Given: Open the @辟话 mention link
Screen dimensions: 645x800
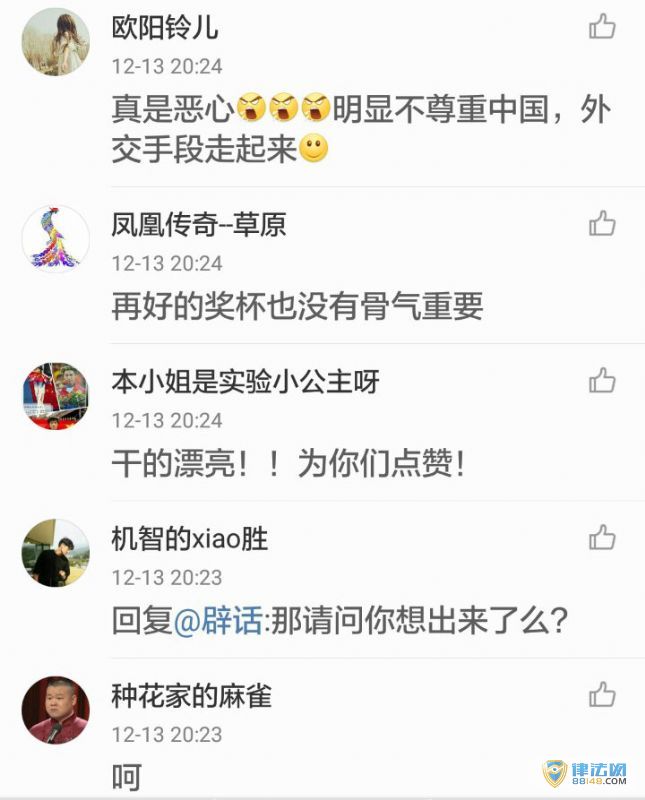Looking at the screenshot, I should tap(218, 621).
